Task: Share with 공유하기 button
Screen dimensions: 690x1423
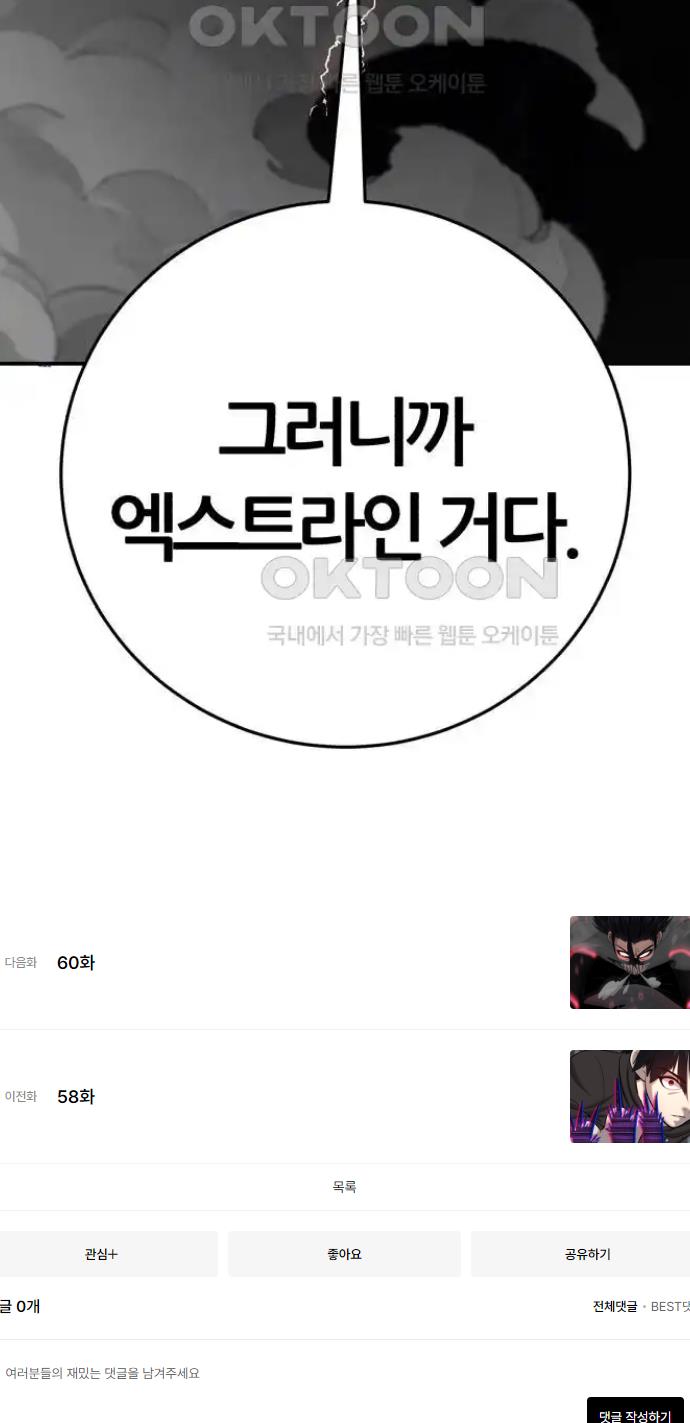Action: coord(586,1254)
